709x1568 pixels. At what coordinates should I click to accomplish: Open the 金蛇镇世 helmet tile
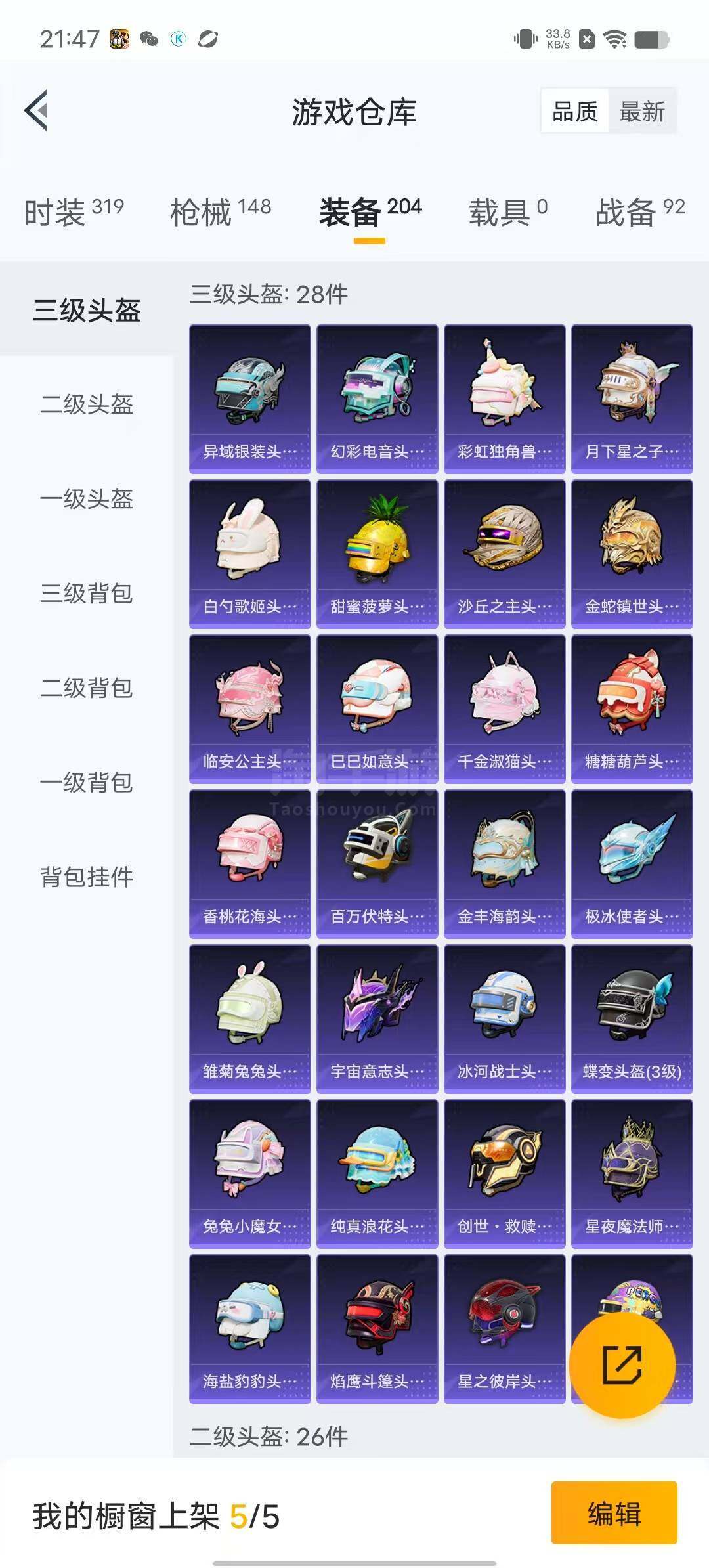(x=632, y=554)
